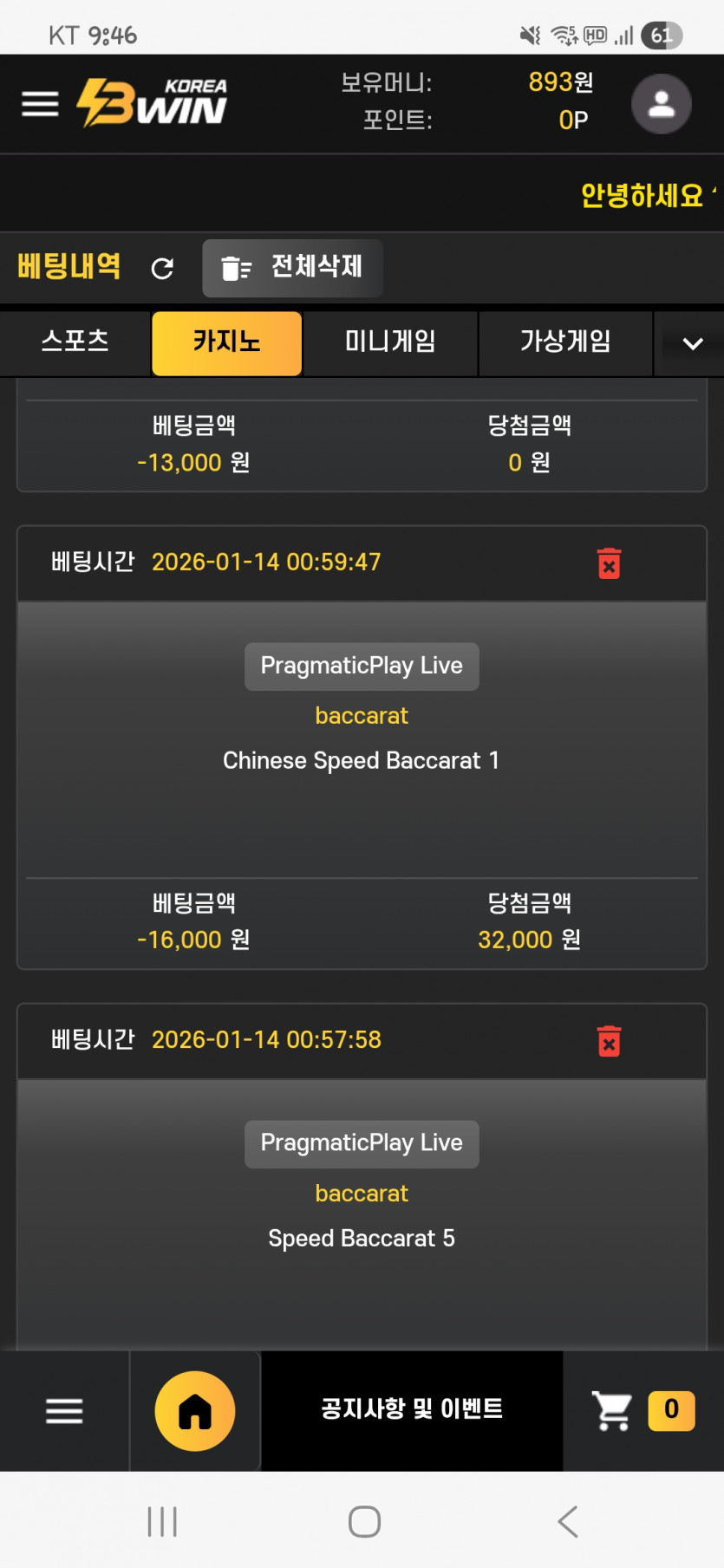Tap the Bwin Korea logo
The height and width of the screenshot is (1568, 724).
click(x=153, y=103)
